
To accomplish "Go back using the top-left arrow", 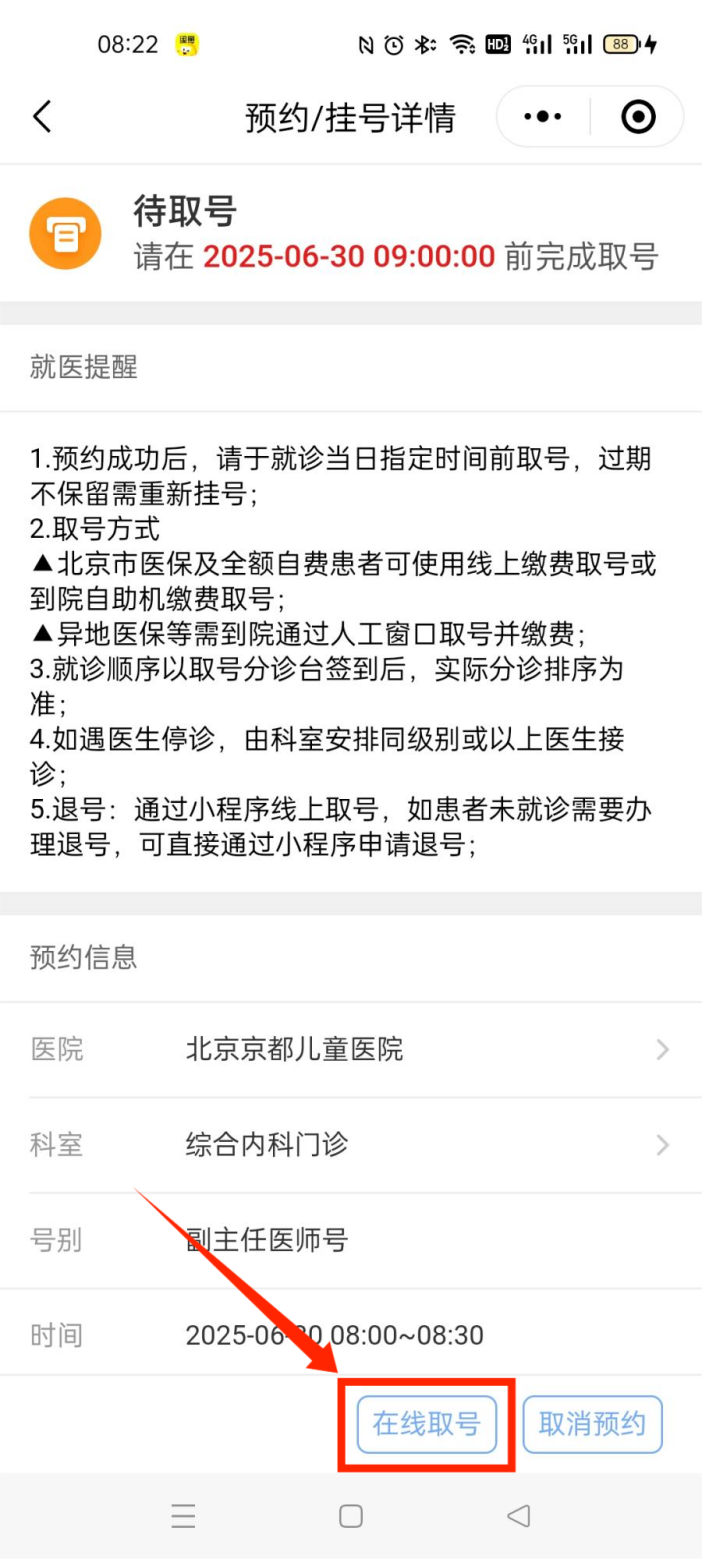I will (42, 118).
